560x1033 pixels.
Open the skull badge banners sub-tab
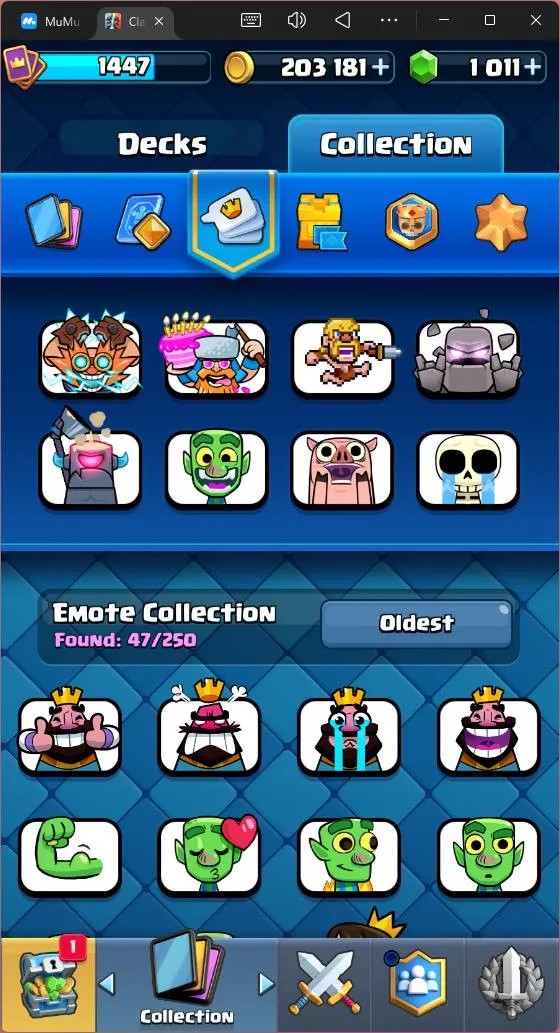(412, 221)
